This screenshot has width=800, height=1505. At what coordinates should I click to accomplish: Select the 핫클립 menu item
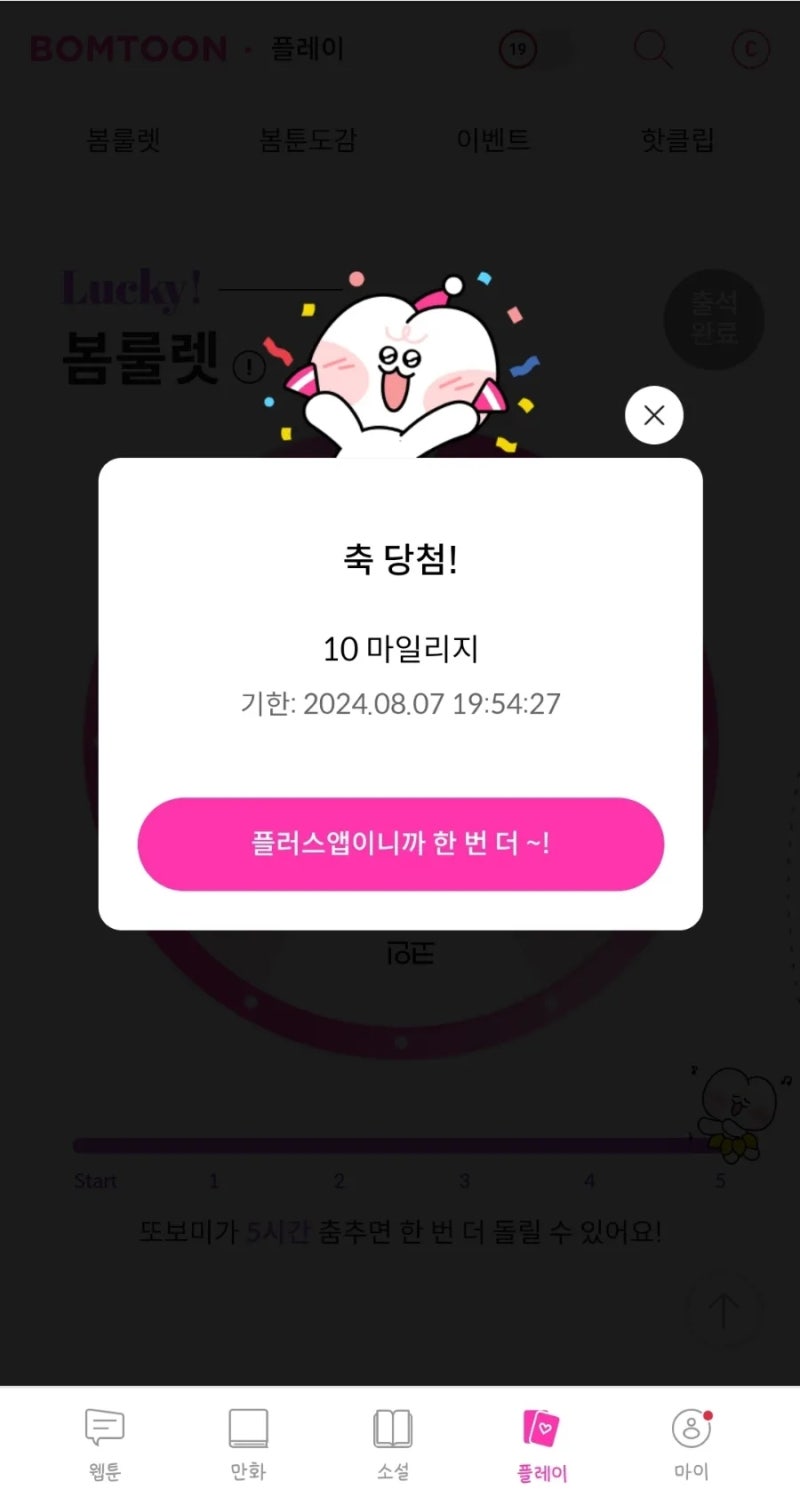pos(676,140)
